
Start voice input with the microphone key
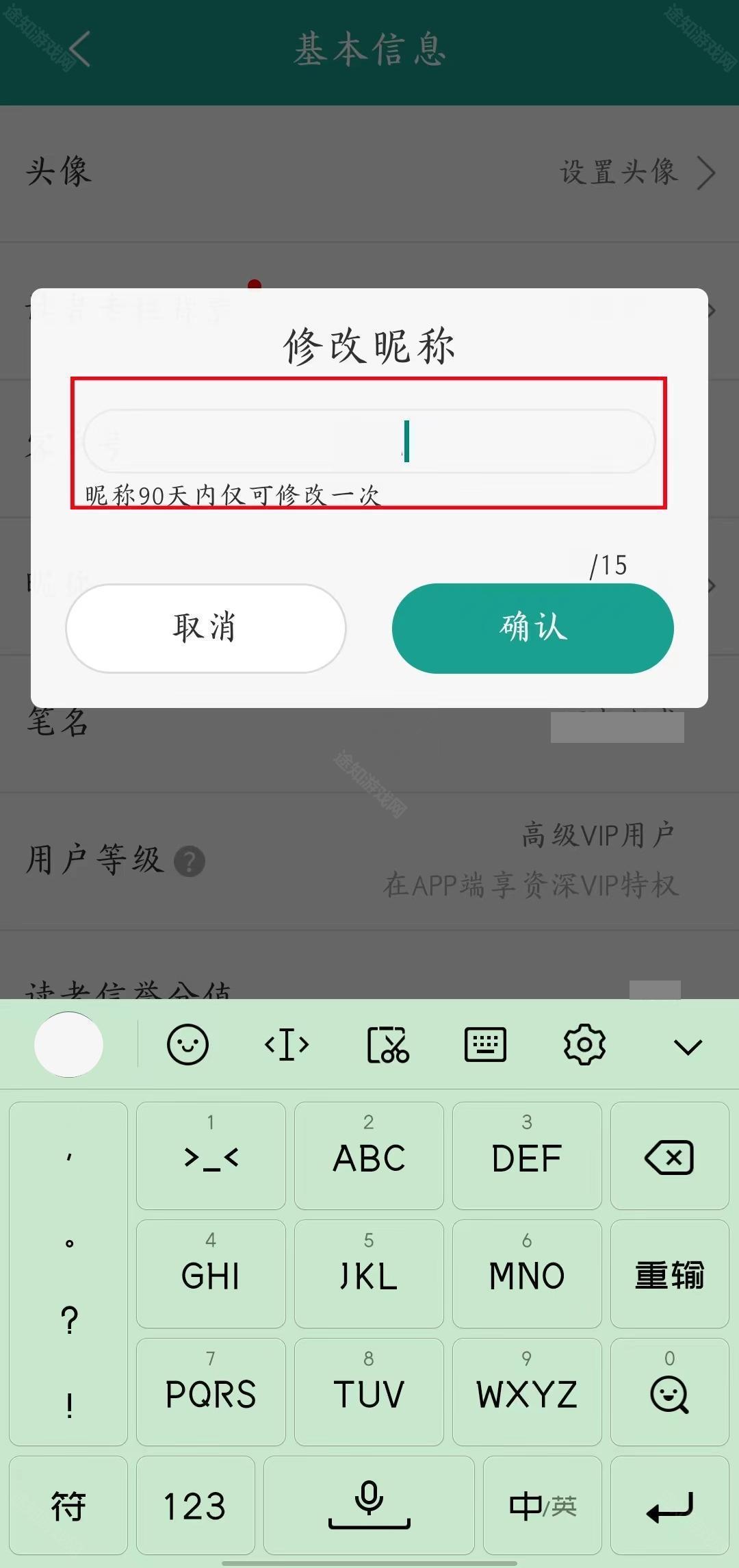click(x=369, y=1506)
